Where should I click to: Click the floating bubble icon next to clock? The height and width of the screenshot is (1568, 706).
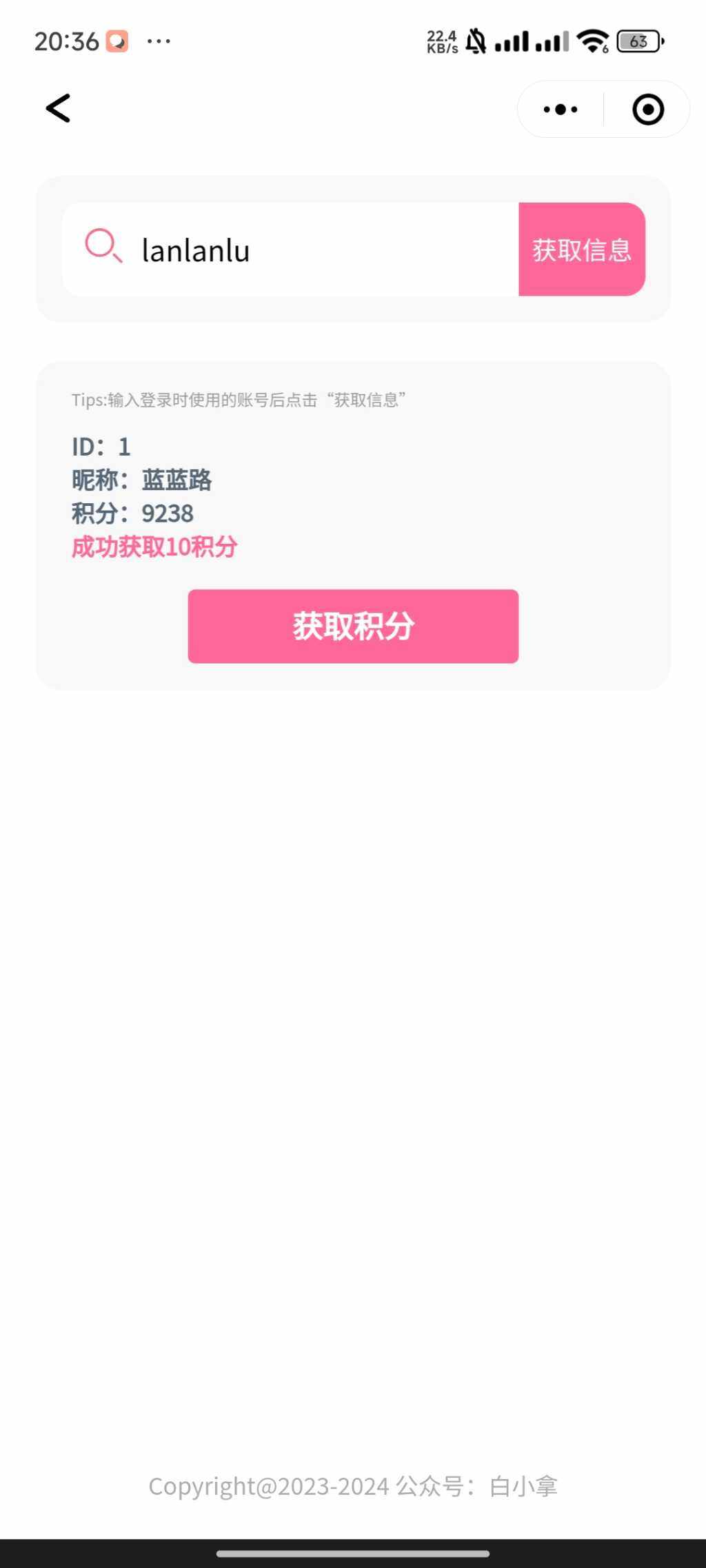coord(116,40)
